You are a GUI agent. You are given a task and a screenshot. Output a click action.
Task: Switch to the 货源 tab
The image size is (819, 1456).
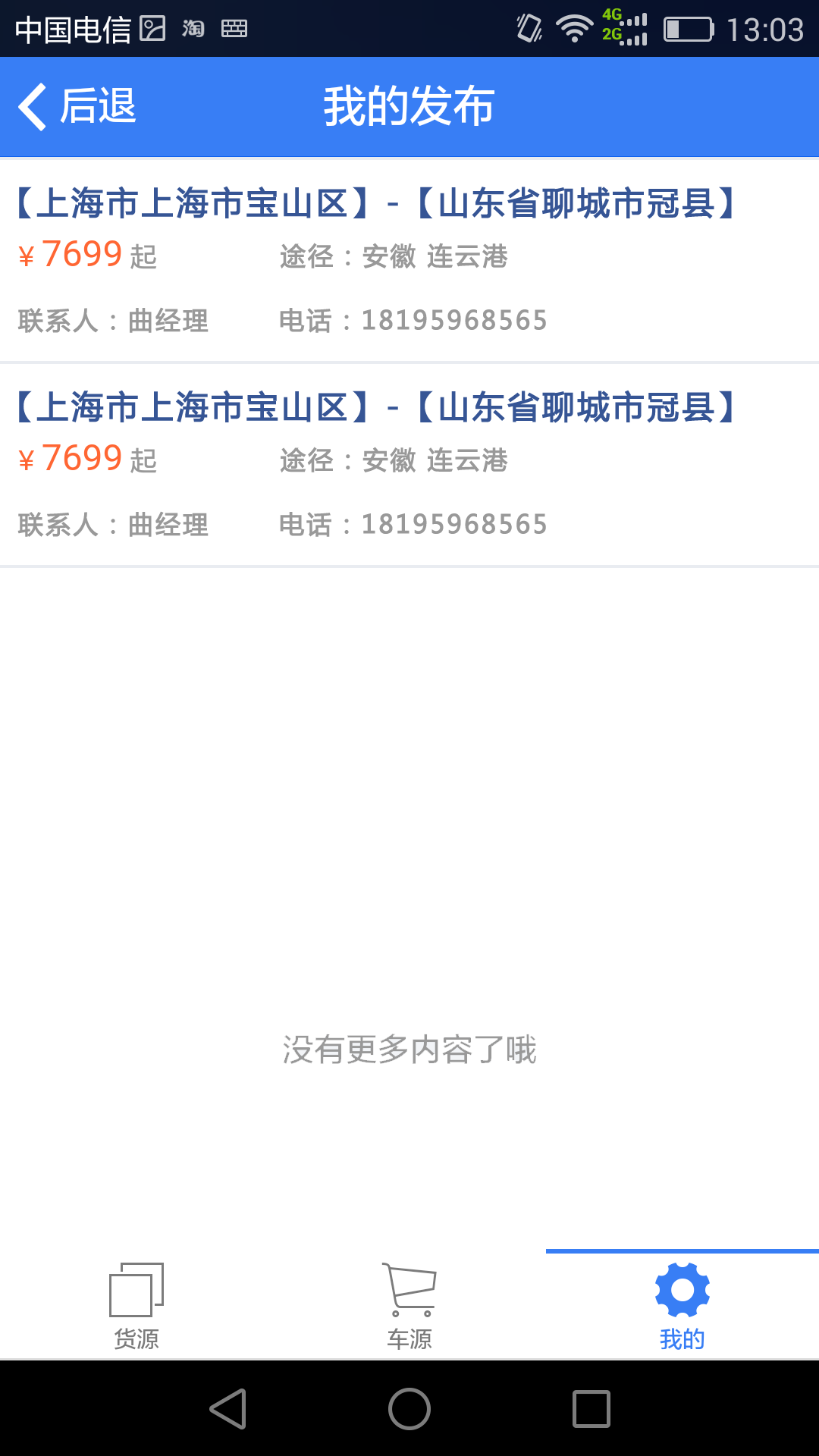(136, 1306)
